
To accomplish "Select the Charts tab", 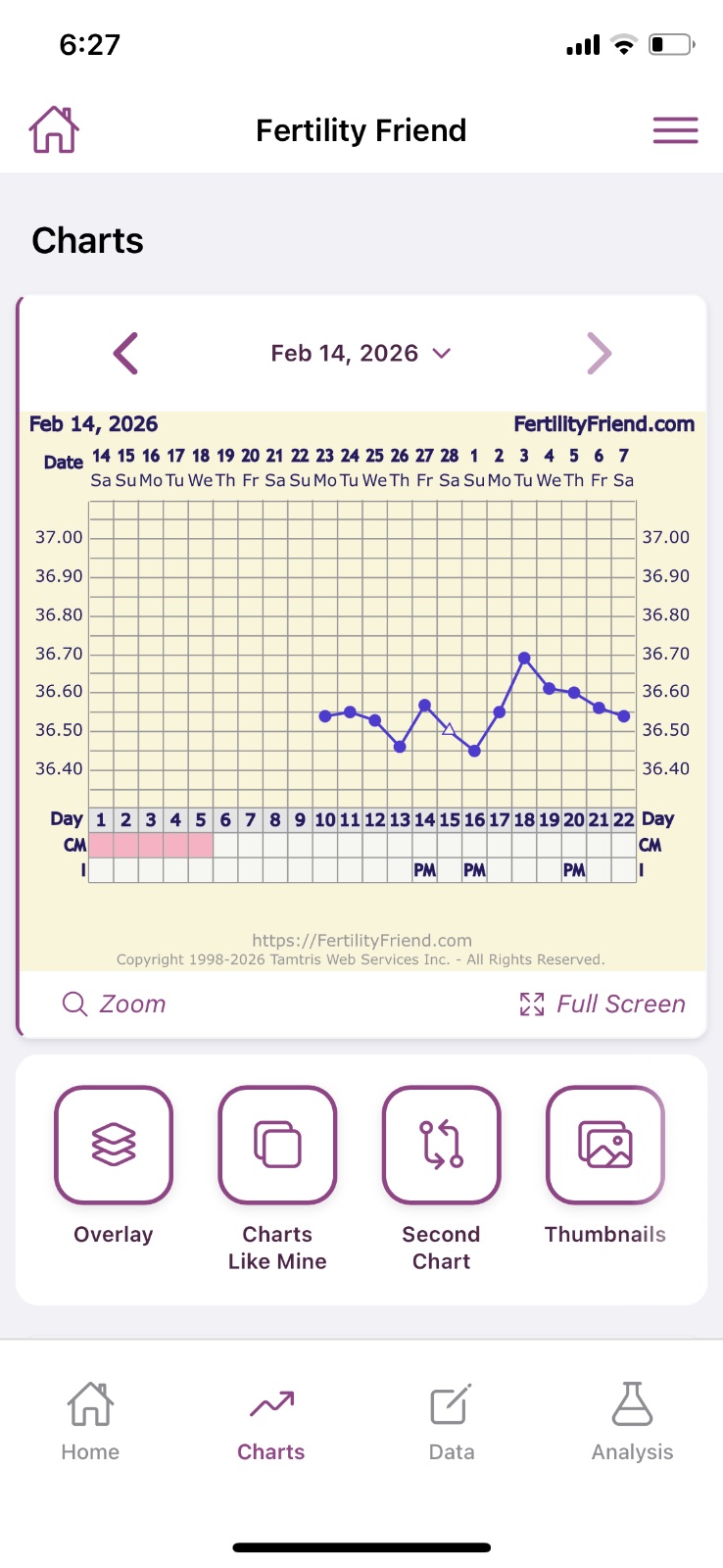I will coord(271,1421).
